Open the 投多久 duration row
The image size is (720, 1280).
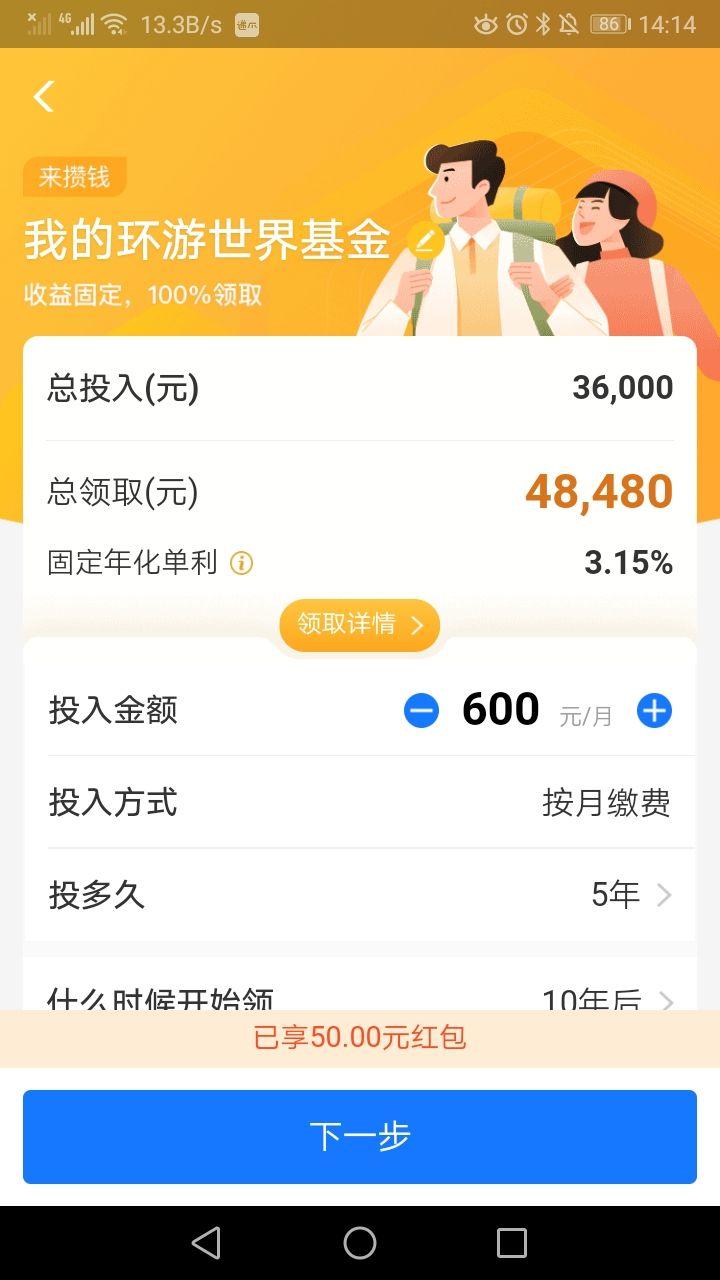pos(360,895)
